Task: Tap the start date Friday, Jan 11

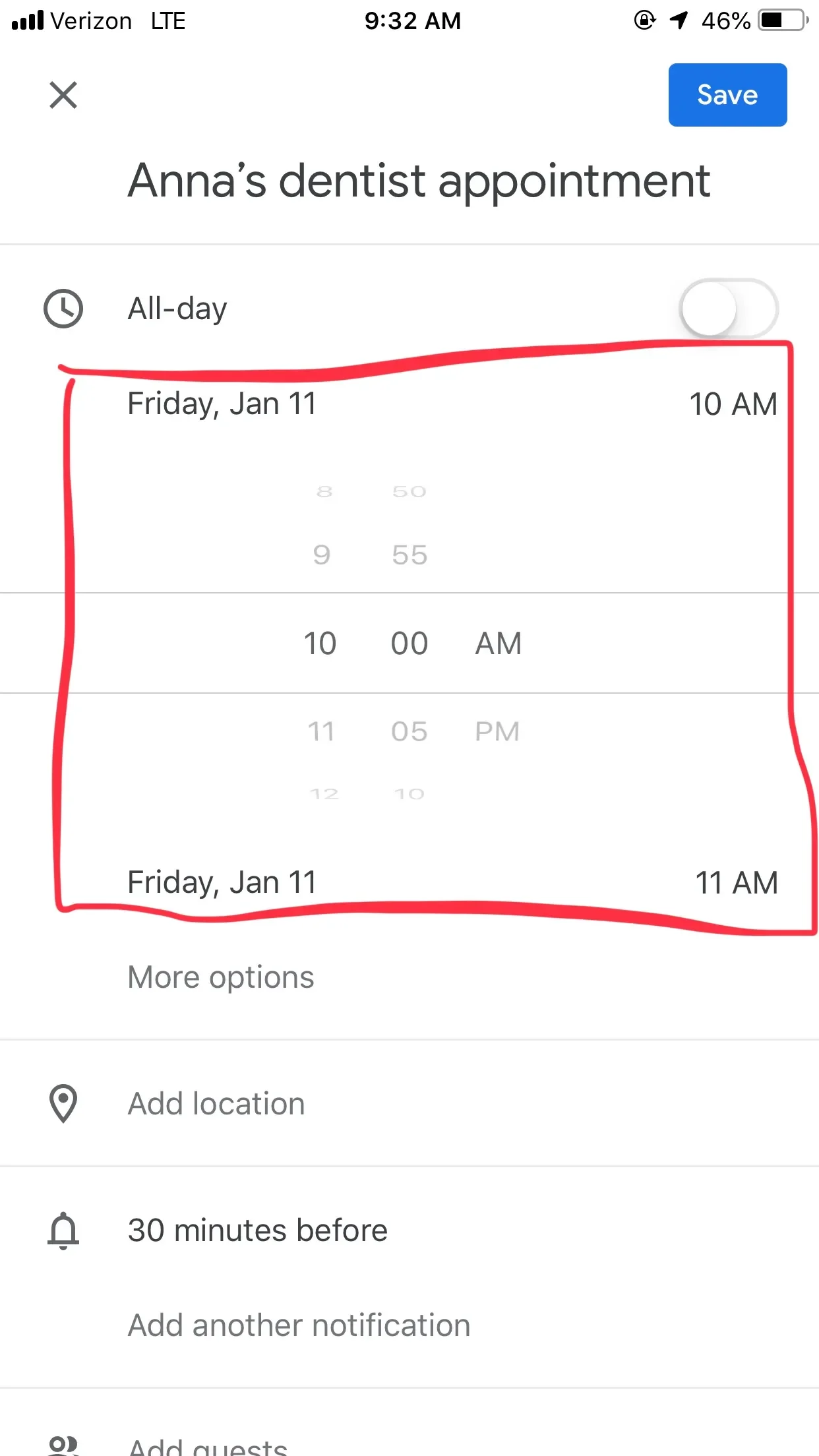Action: [222, 404]
